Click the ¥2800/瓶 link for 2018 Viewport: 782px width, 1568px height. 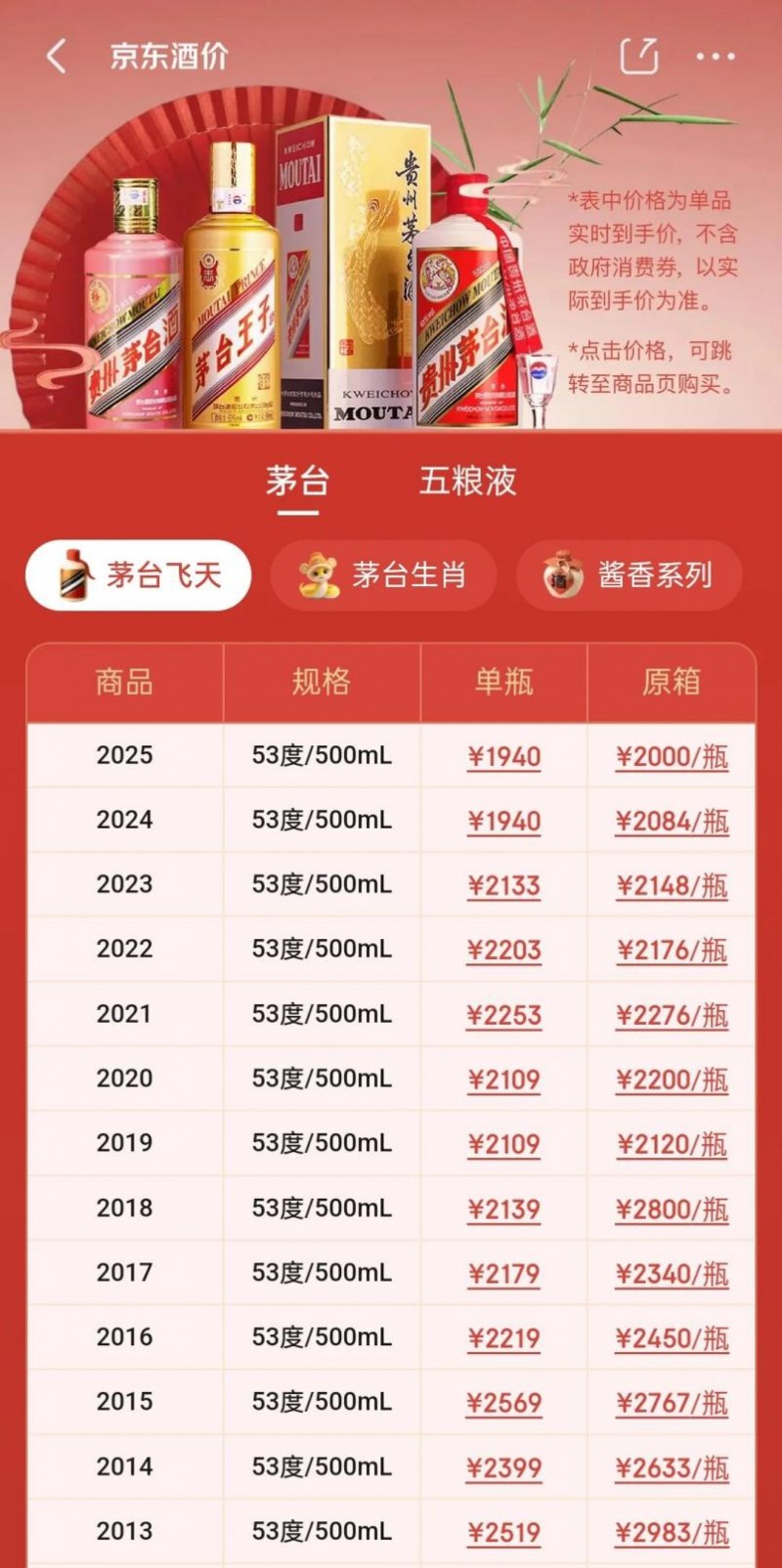pyautogui.click(x=671, y=1208)
